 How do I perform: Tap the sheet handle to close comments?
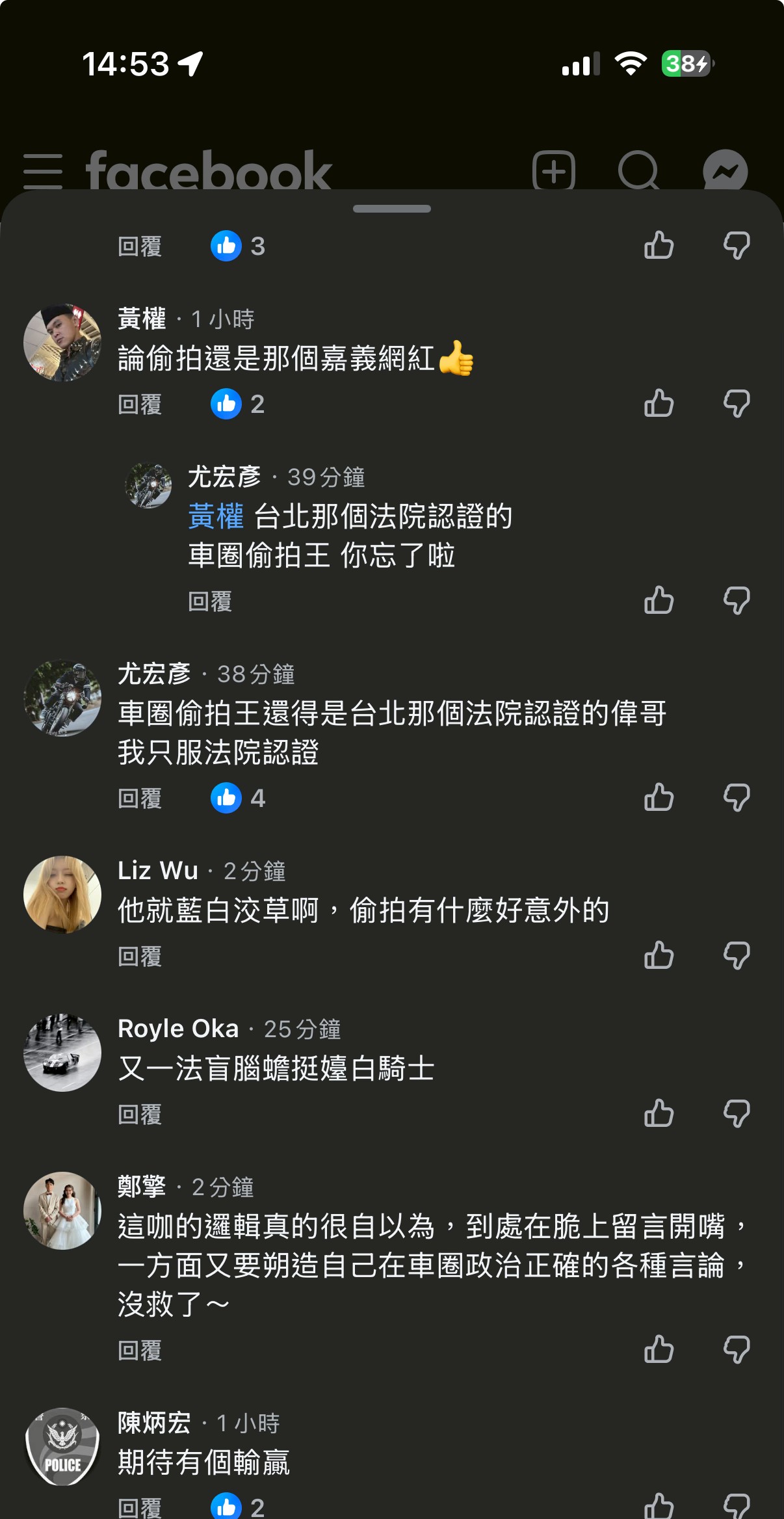(391, 209)
